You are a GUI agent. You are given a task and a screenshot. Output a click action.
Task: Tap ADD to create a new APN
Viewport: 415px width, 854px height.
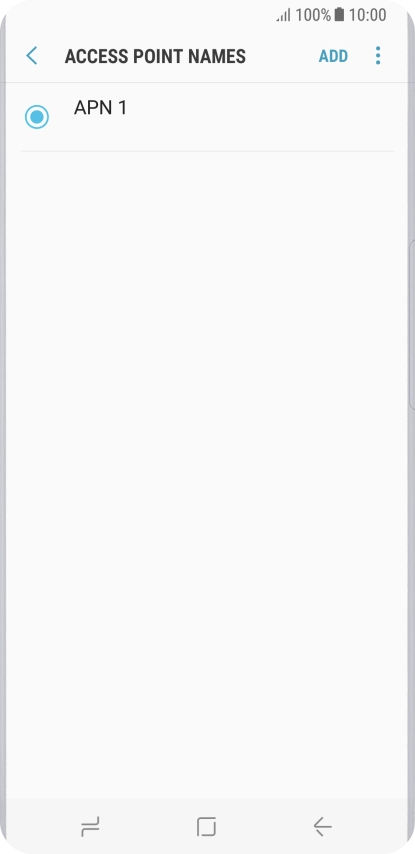(333, 56)
